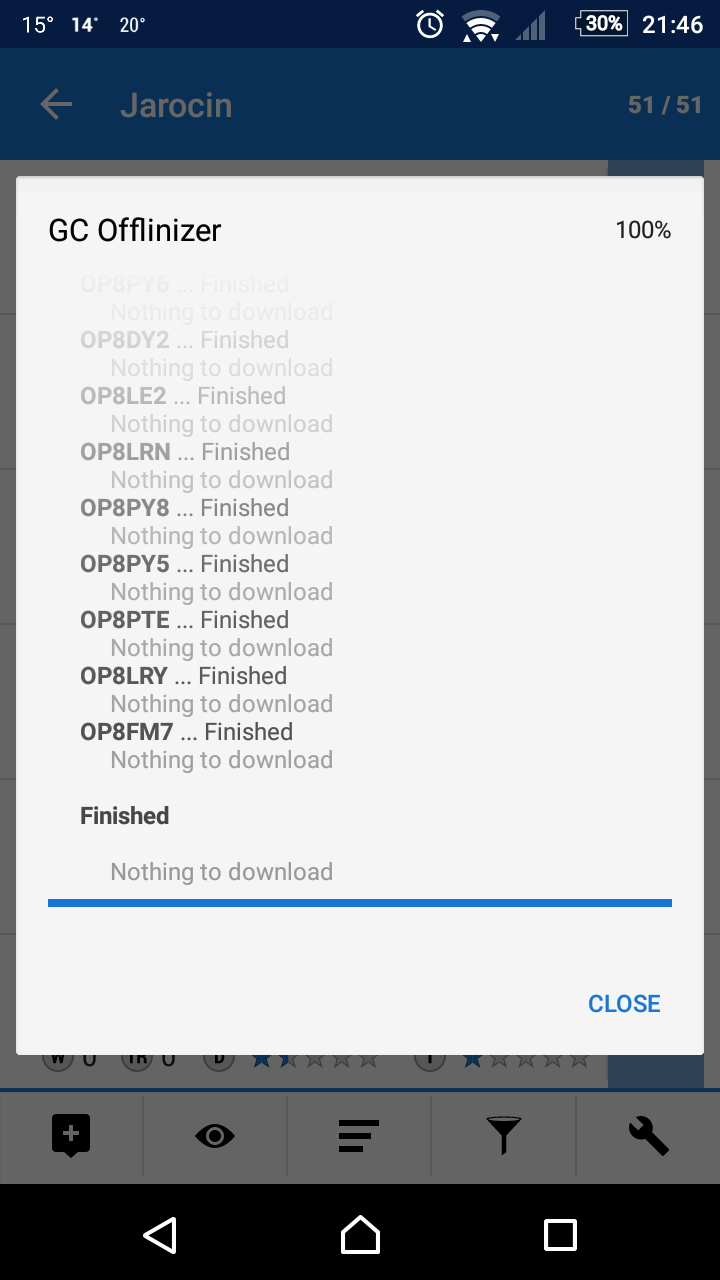
Task: Close the GC Offlinizer dialog
Action: (624, 1003)
